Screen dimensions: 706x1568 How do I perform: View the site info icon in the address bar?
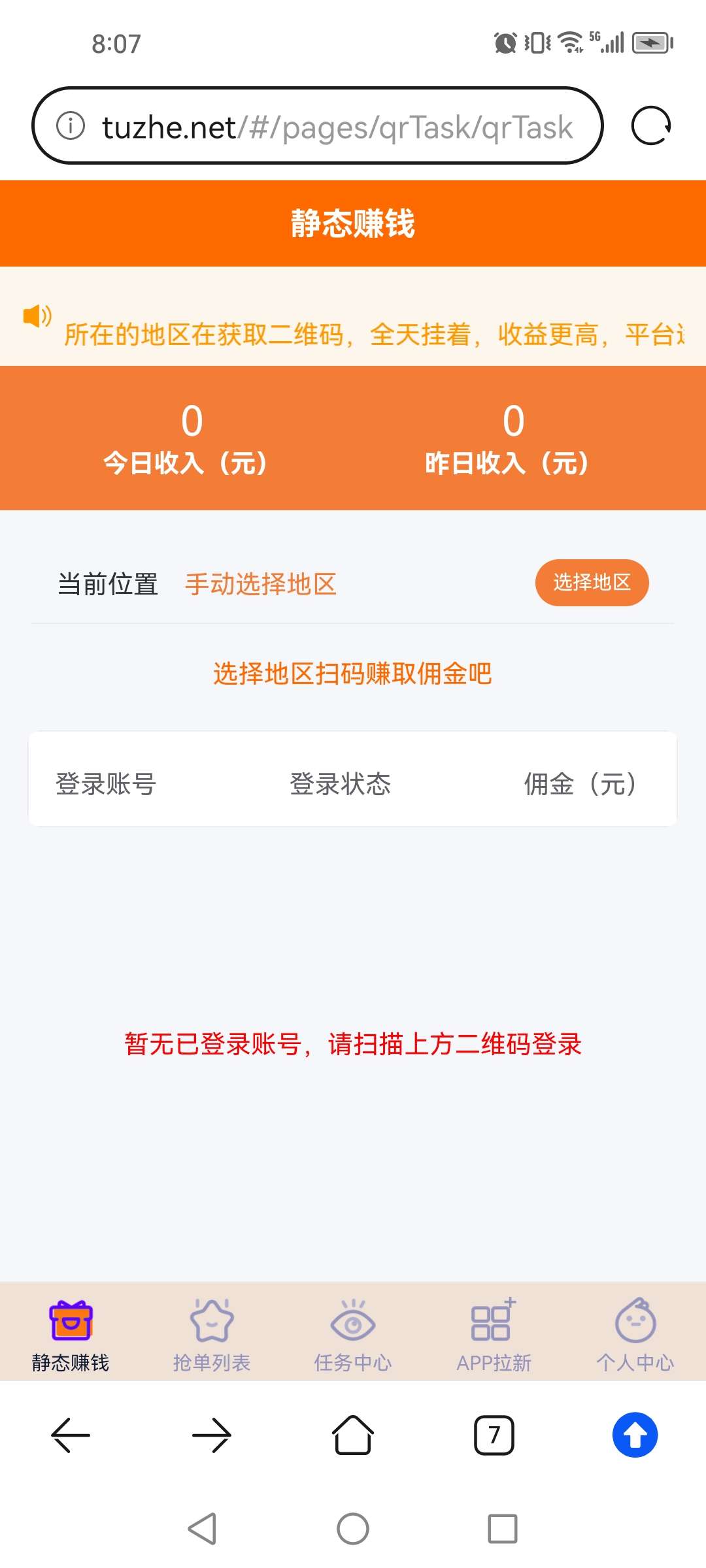coord(71,125)
